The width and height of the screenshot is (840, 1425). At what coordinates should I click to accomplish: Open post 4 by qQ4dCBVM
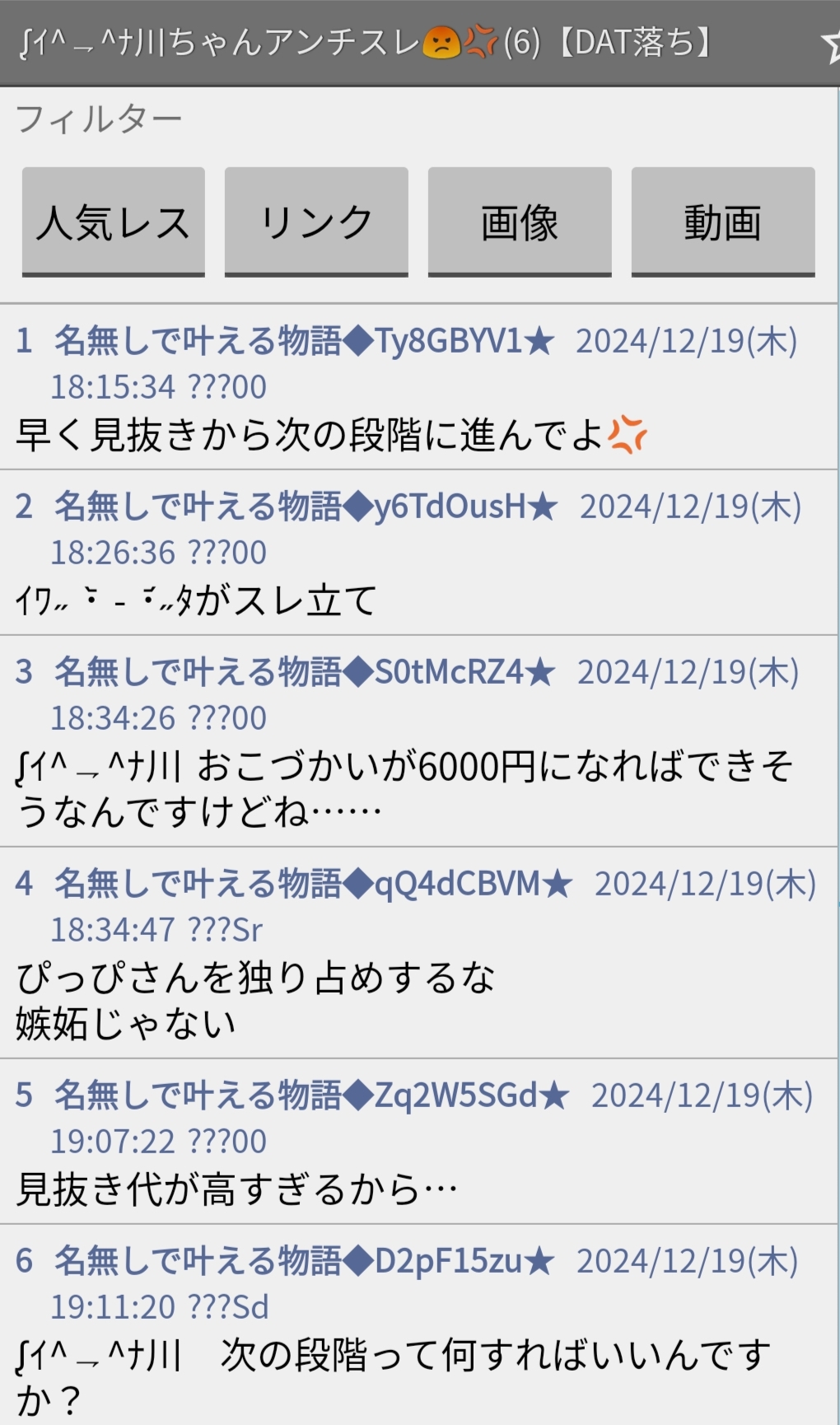(x=419, y=953)
